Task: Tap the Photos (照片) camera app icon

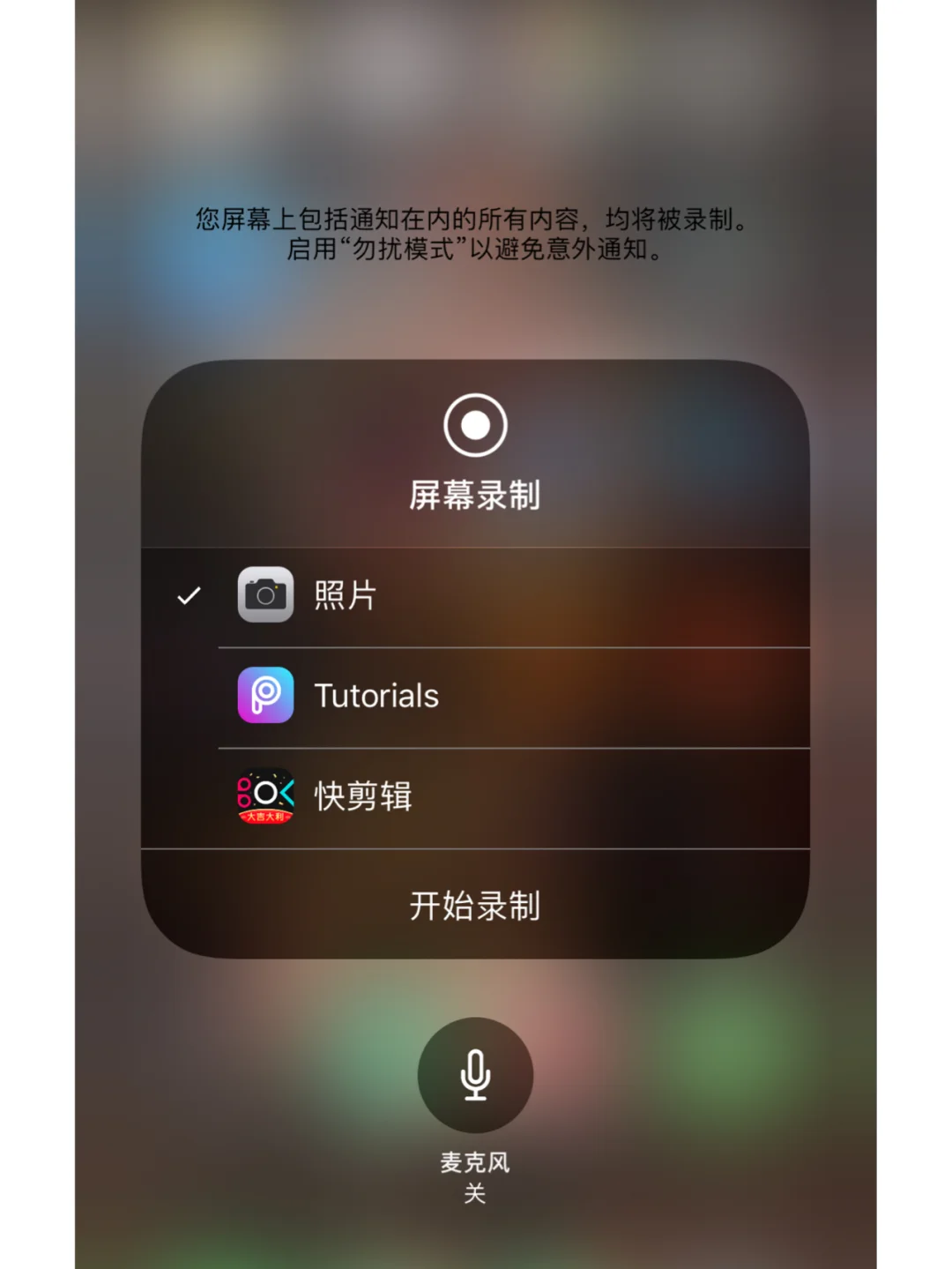Action: (x=265, y=595)
